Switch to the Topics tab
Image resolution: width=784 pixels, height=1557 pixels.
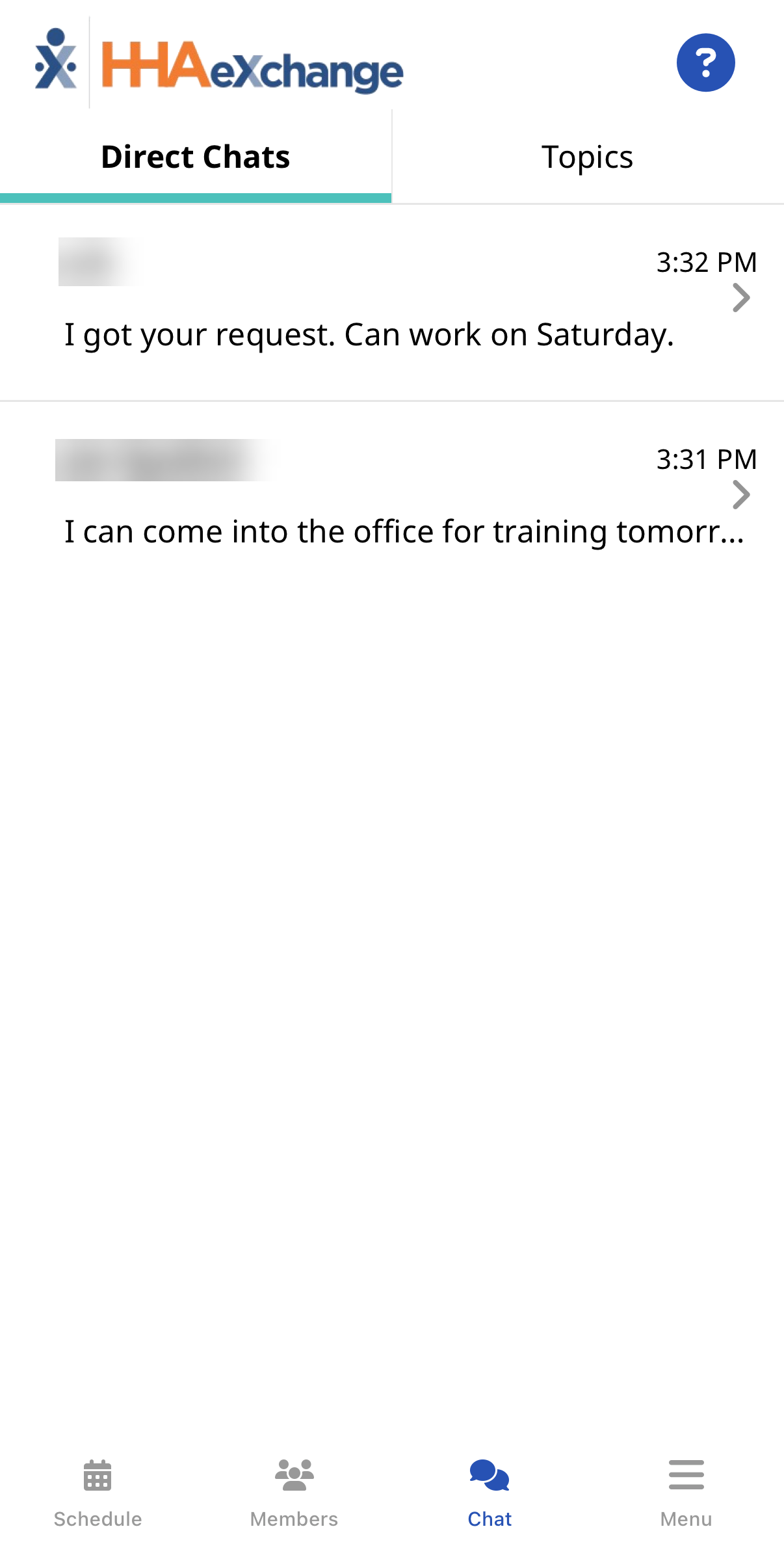(x=587, y=157)
